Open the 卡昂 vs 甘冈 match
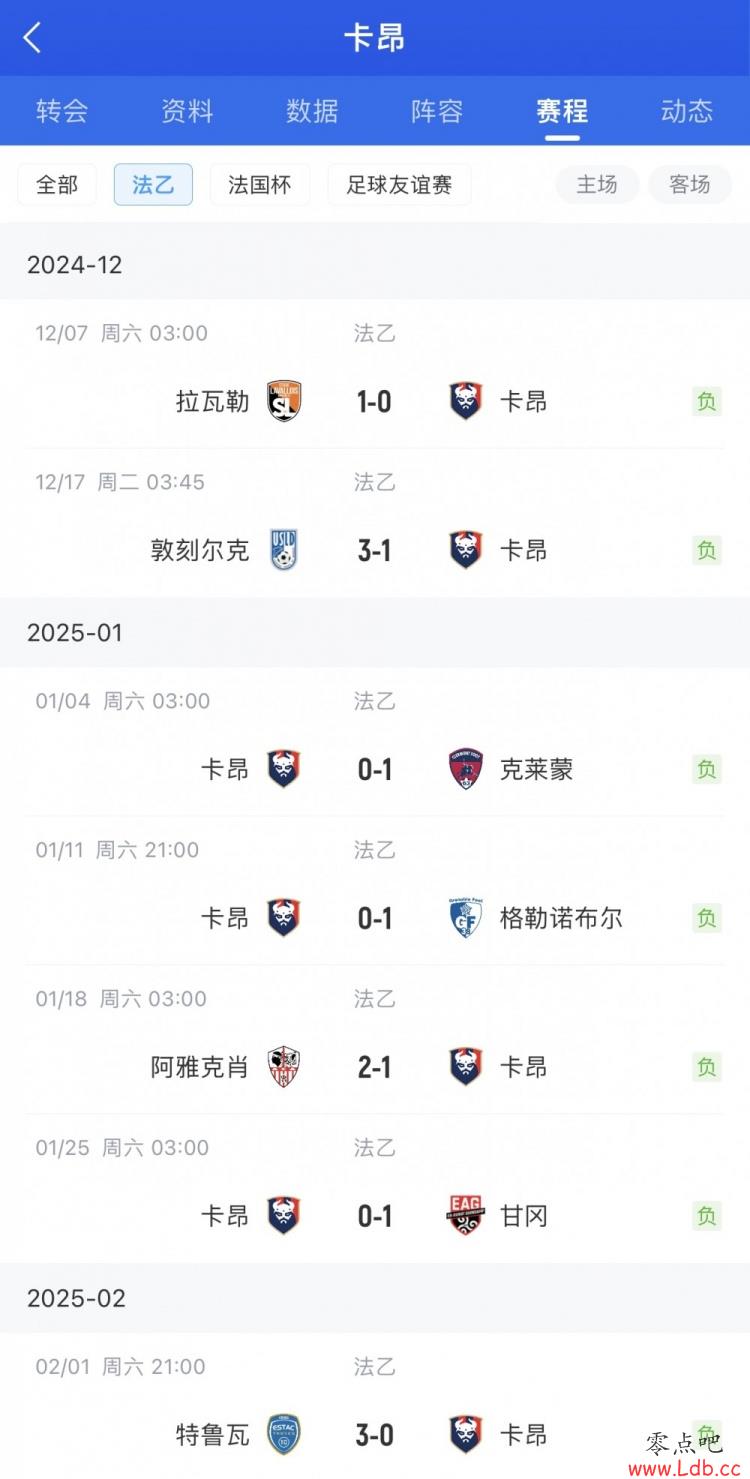 pos(375,1189)
